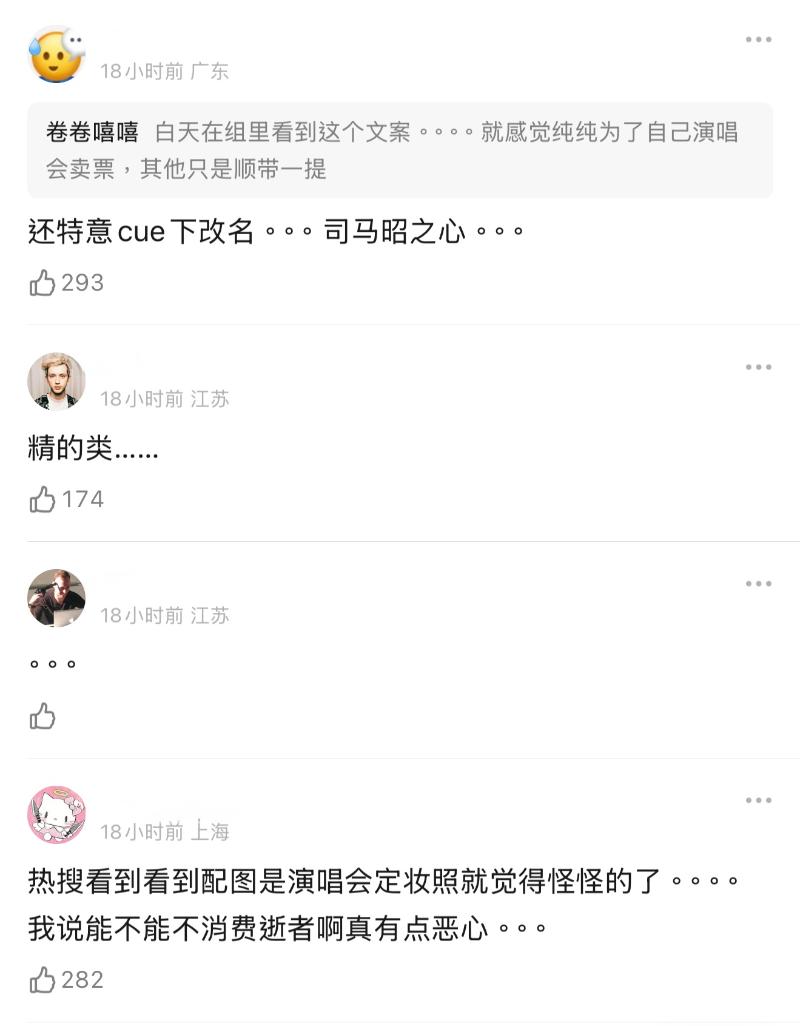Open more options on the Shanghai comment
800x1026 pixels.
(758, 800)
